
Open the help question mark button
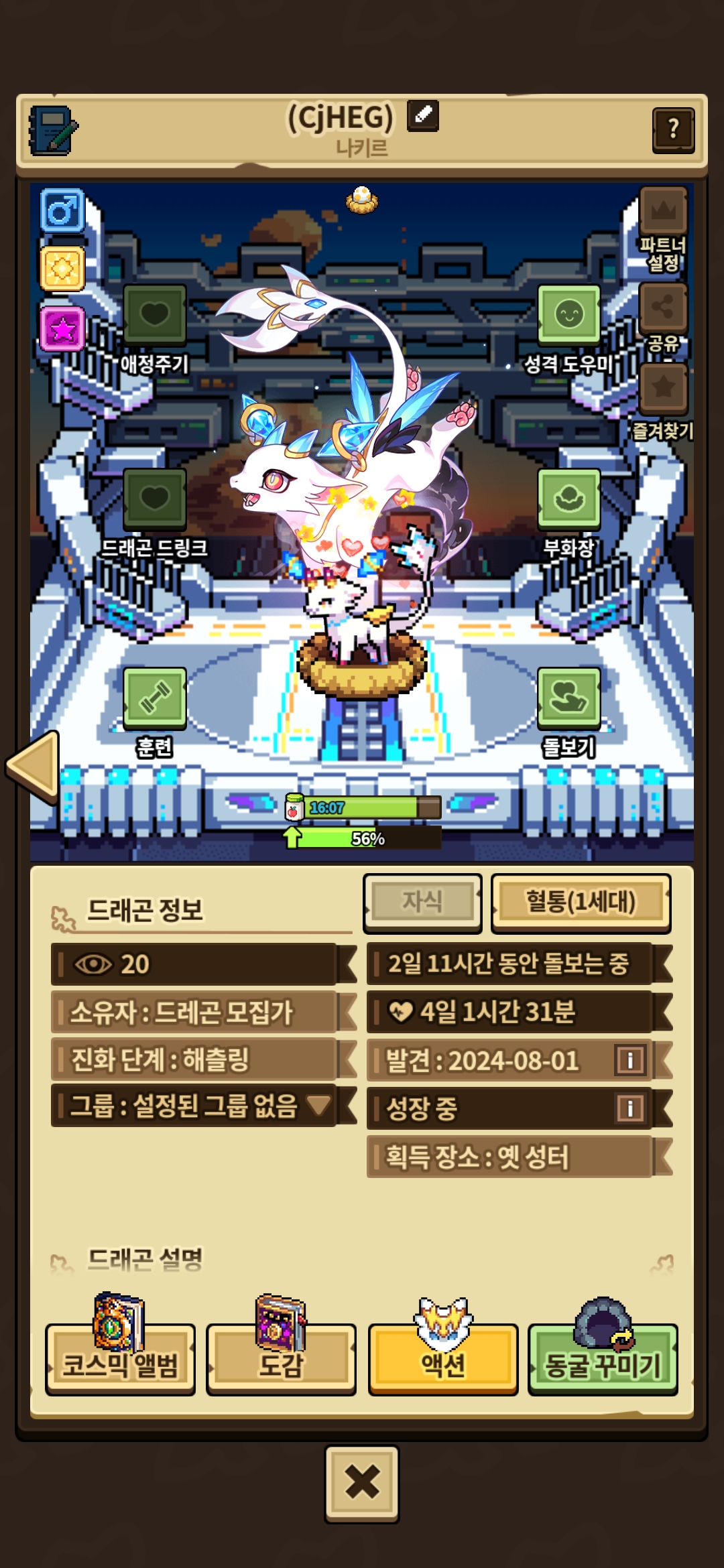pos(673,129)
